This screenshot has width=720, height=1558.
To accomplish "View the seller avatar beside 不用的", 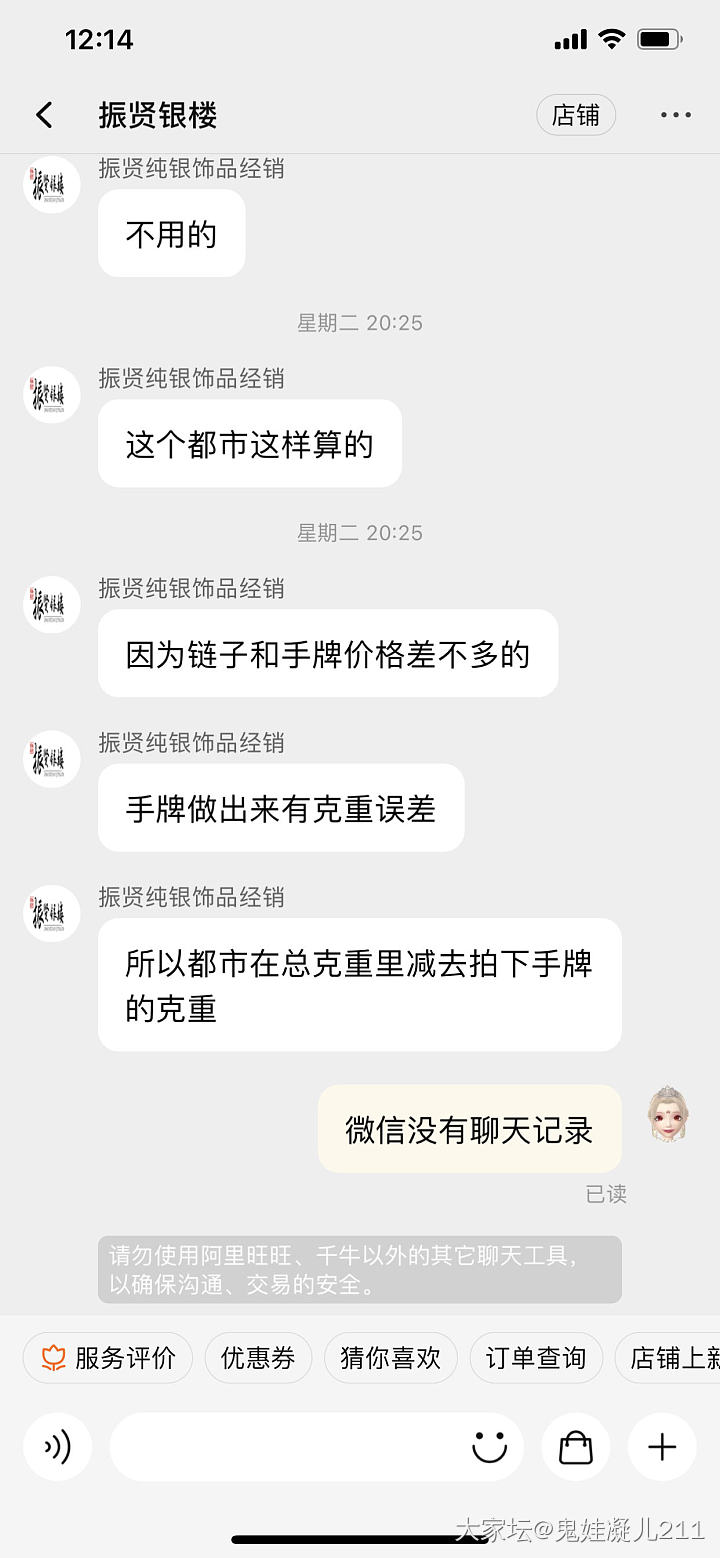I will point(52,185).
